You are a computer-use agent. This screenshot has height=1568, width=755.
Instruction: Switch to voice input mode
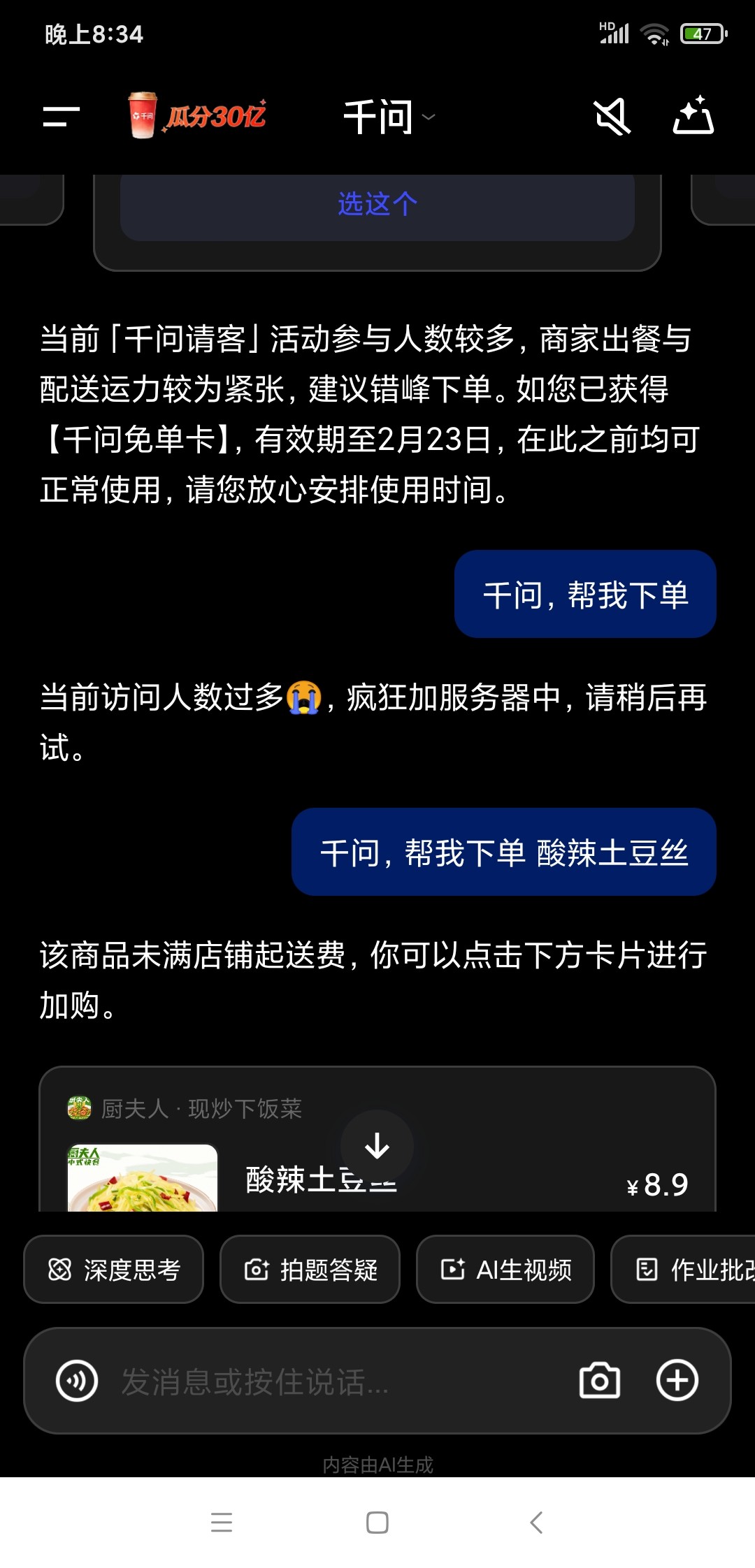[x=77, y=1381]
